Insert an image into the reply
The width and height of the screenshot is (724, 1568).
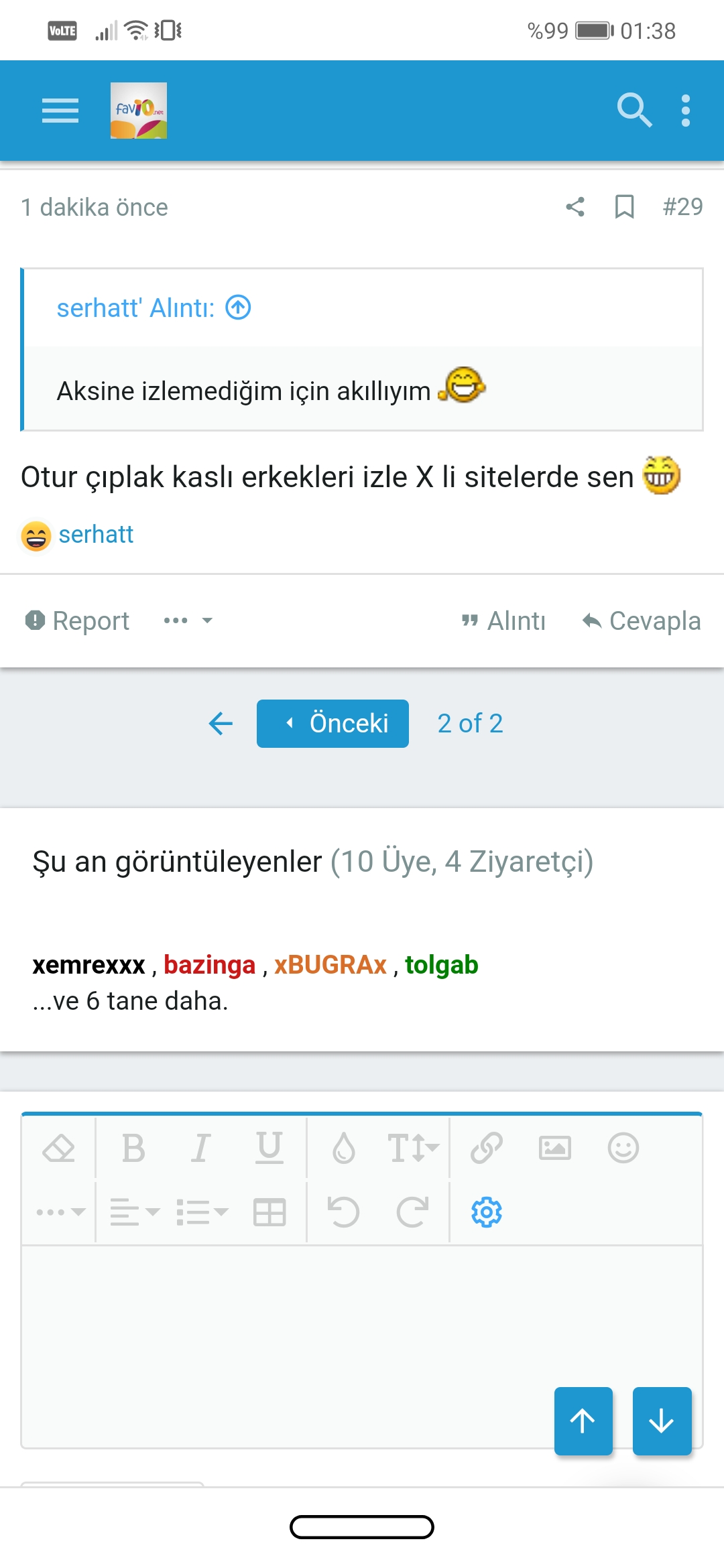(x=555, y=1149)
